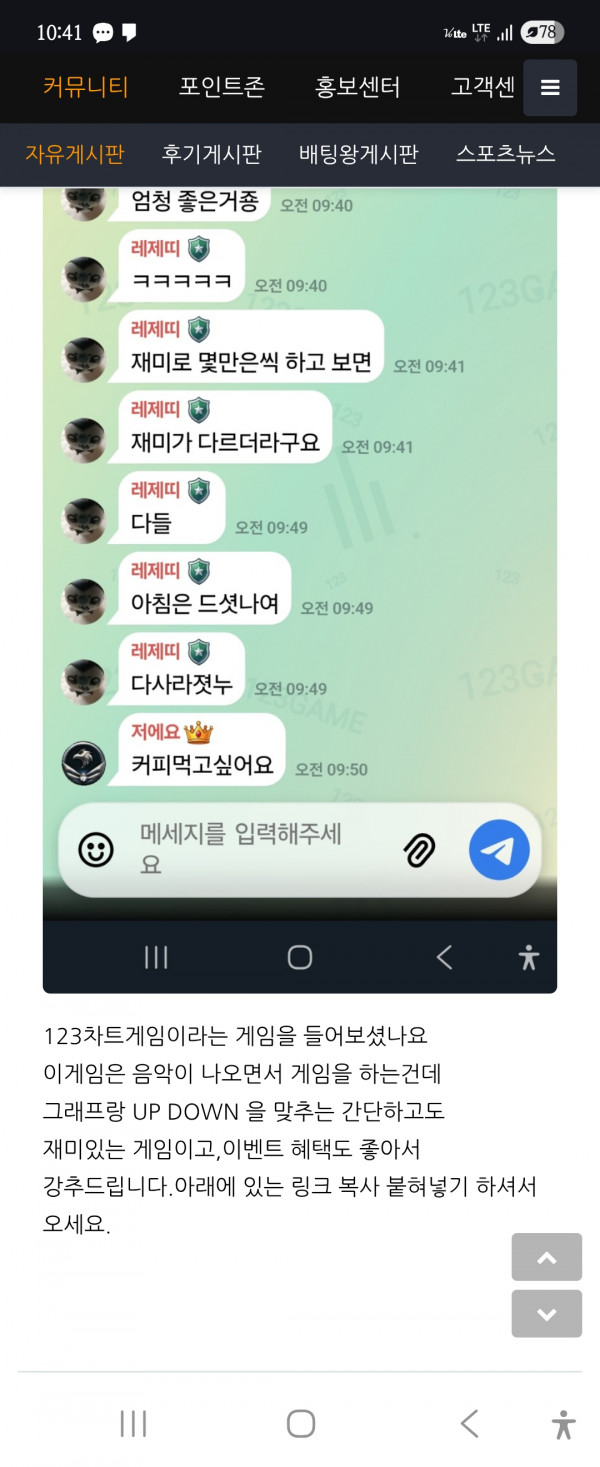600x1467 pixels.
Task: Open the 포인트존 section
Action: pyautogui.click(x=221, y=87)
